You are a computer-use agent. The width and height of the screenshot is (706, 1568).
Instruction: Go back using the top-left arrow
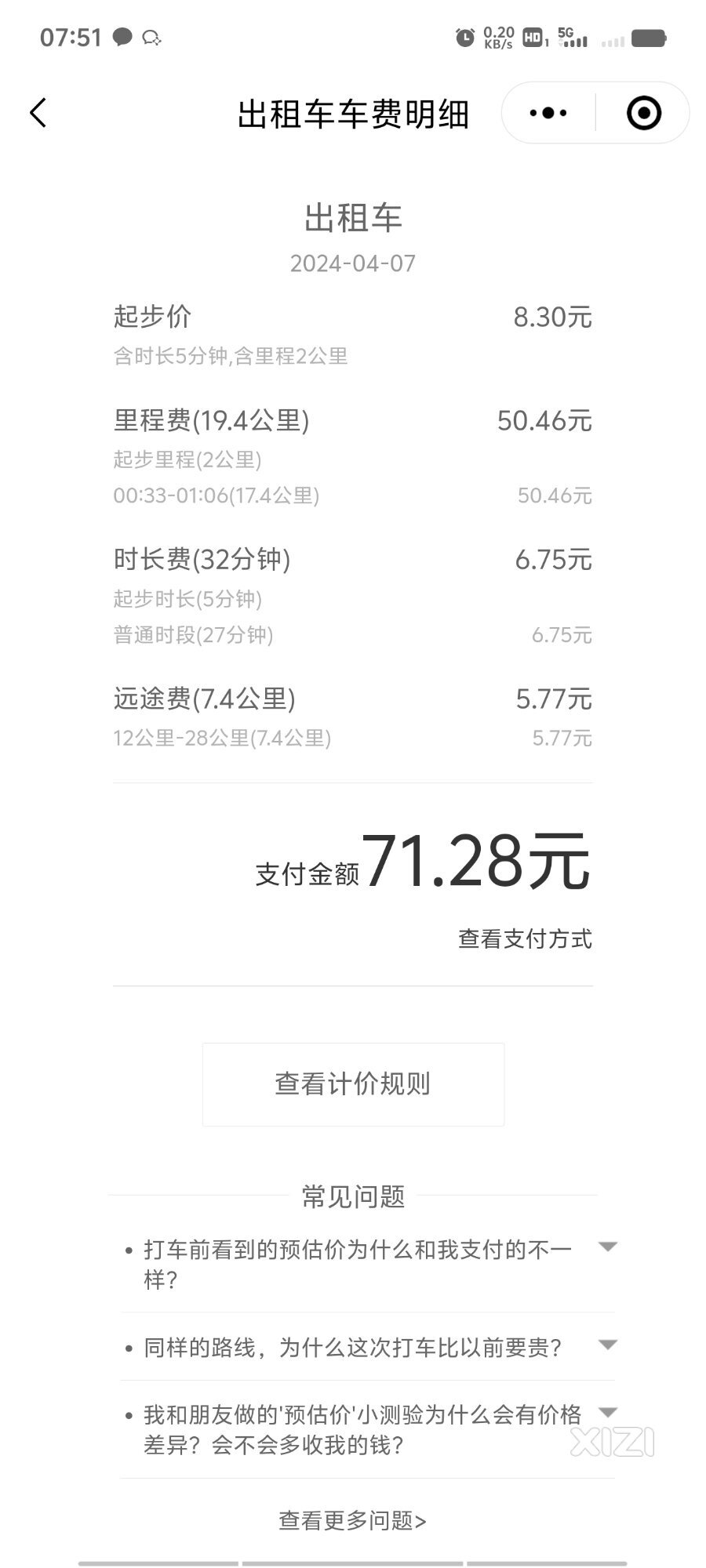pos(38,113)
